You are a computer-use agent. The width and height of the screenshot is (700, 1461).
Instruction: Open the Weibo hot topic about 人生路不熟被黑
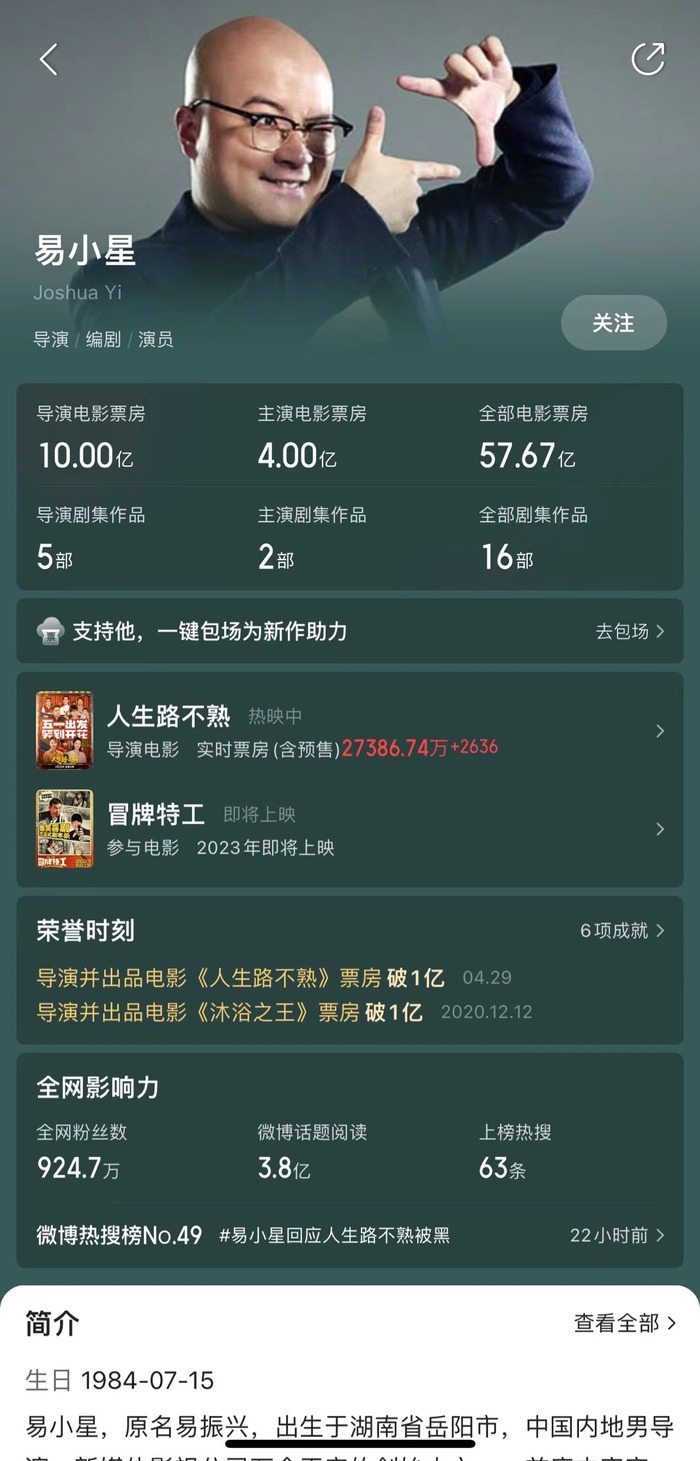pyautogui.click(x=349, y=1235)
